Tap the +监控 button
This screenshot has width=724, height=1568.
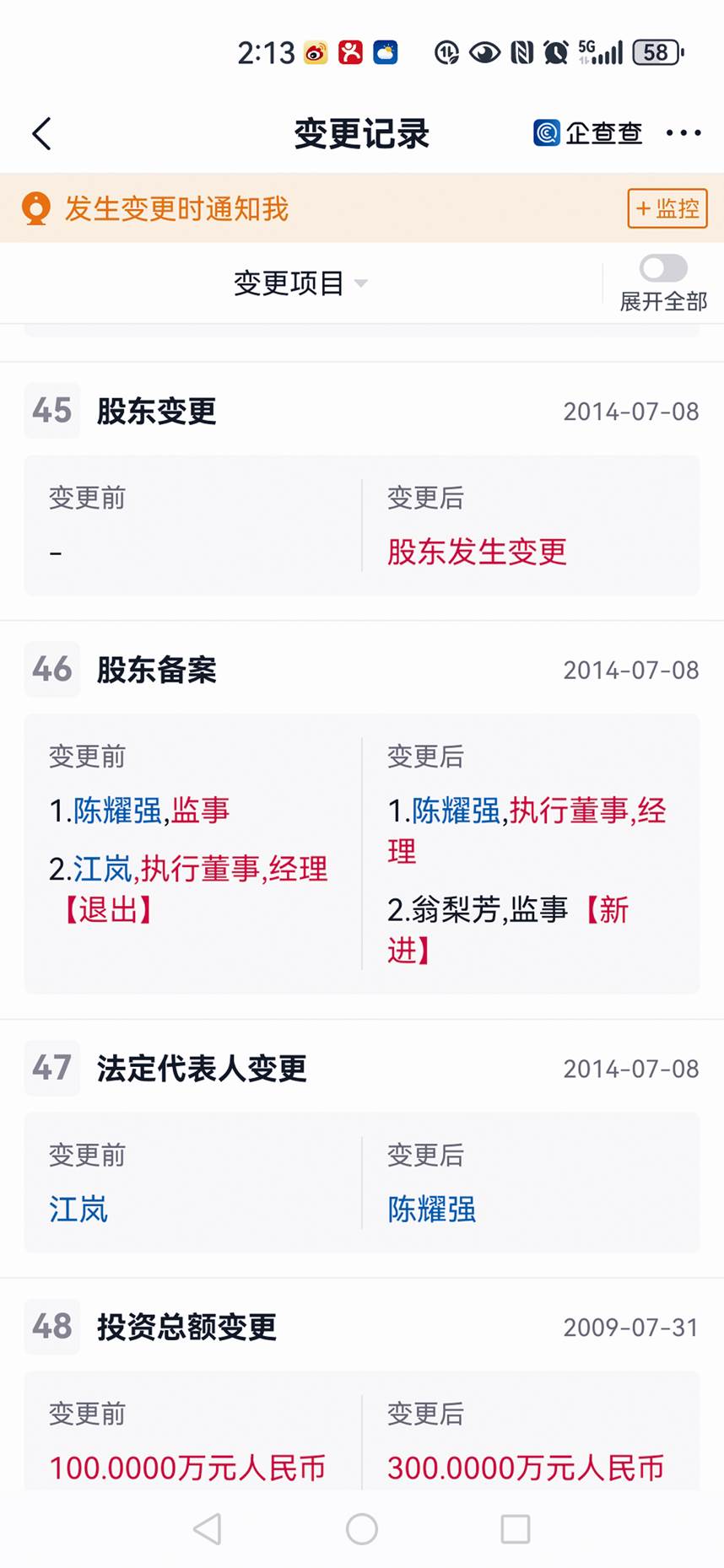[667, 208]
